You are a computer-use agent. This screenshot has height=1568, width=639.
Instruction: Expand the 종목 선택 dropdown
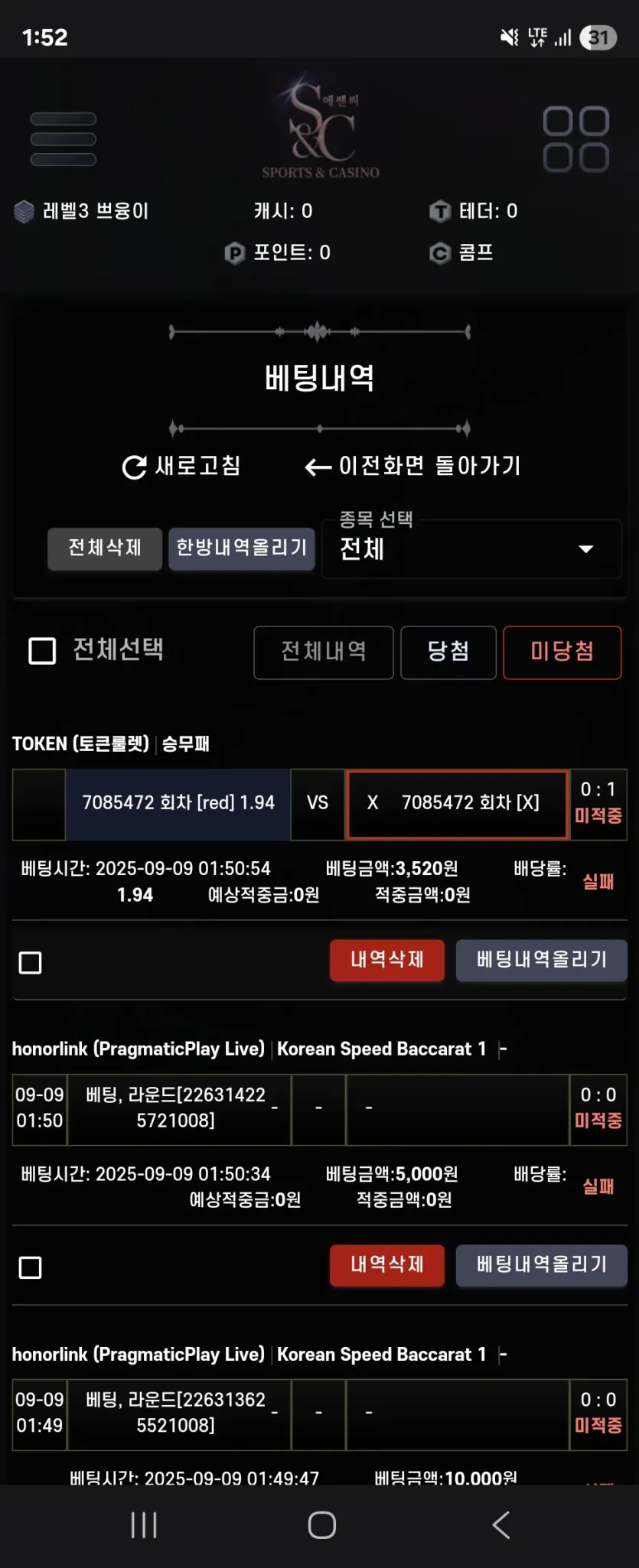click(x=471, y=548)
